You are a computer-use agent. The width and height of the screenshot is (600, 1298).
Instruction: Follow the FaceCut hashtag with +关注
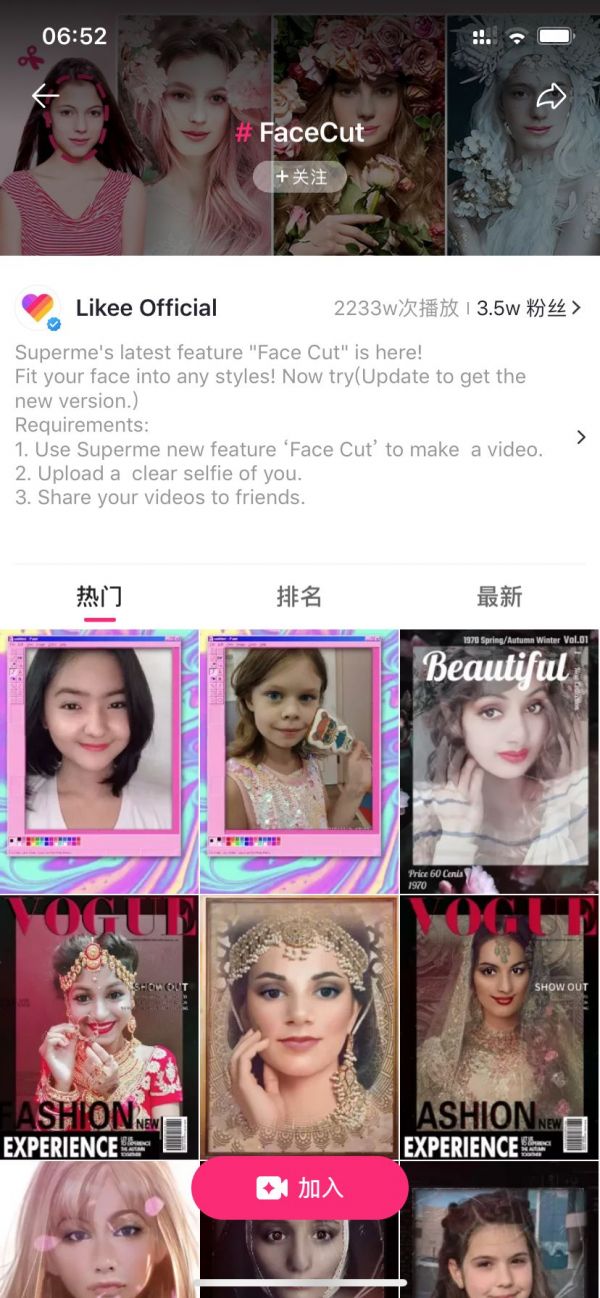tap(300, 177)
